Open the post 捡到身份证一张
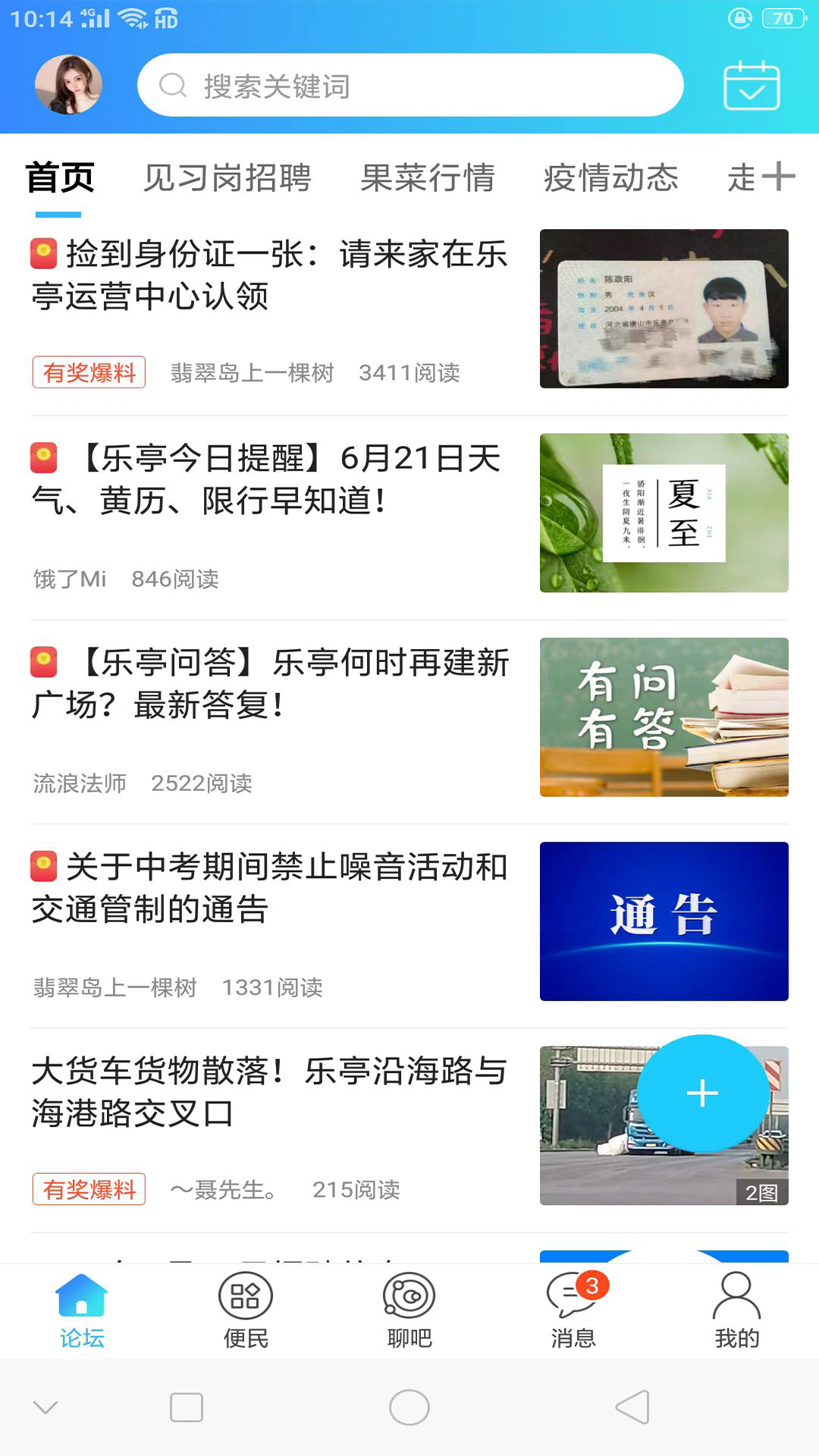The width and height of the screenshot is (819, 1456). pos(270,275)
